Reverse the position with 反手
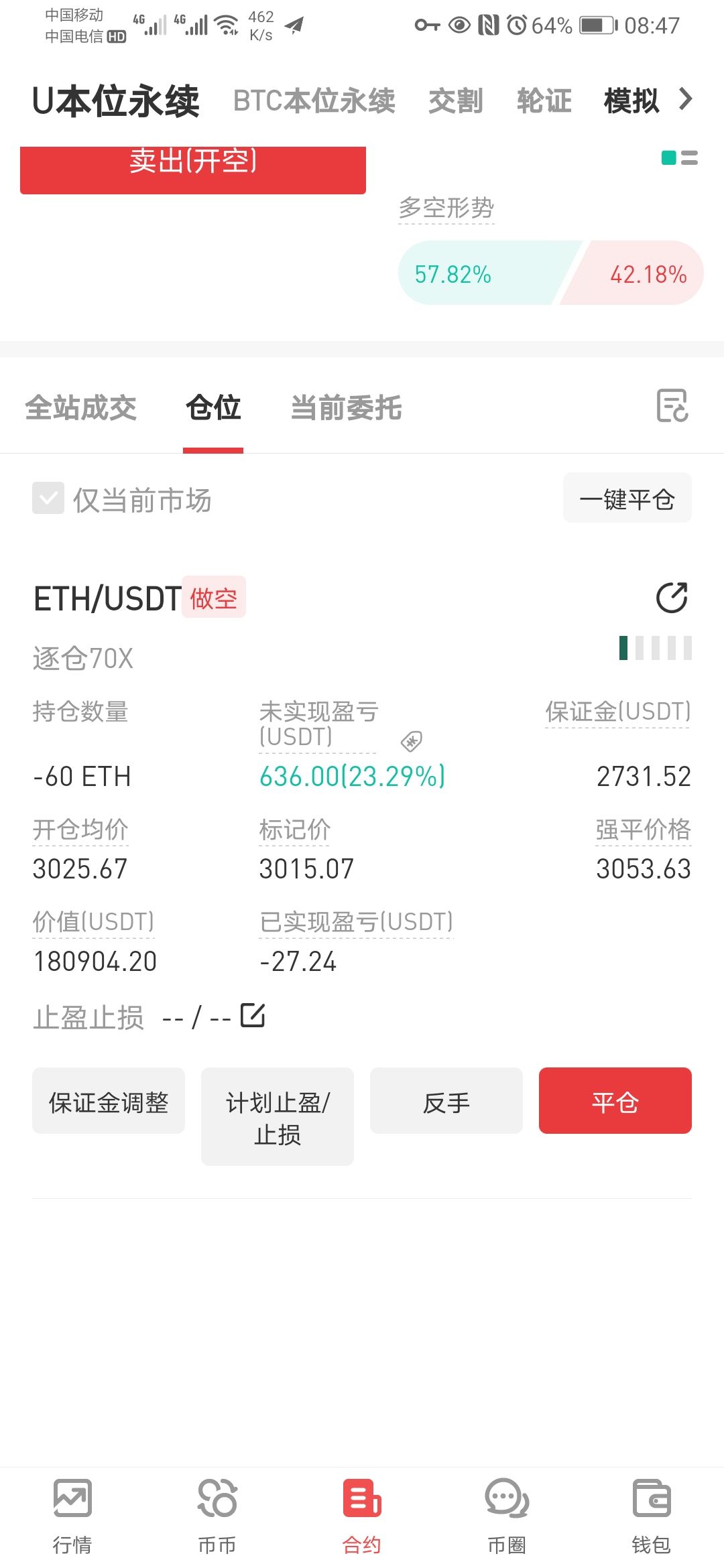Image resolution: width=724 pixels, height=1568 pixels. (446, 1101)
